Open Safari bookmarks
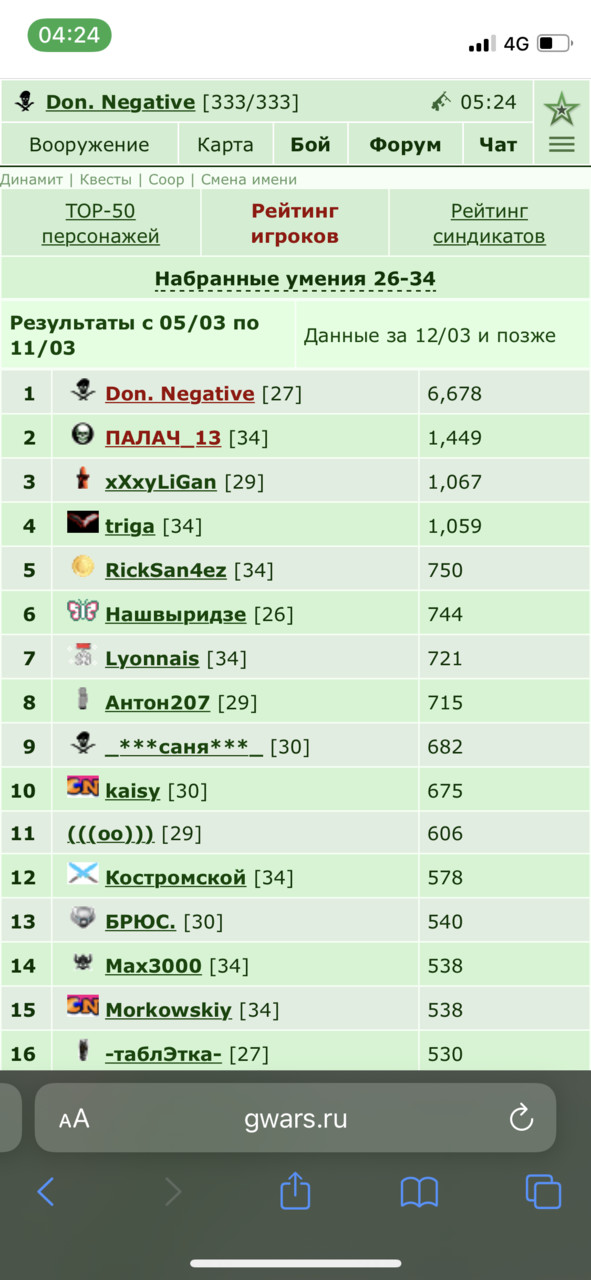Screen dimensions: 591x1280 pyautogui.click(x=419, y=1192)
